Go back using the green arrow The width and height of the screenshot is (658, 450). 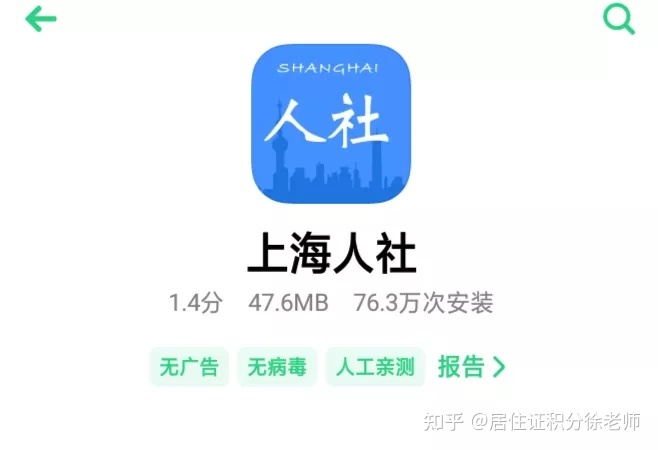coord(41,19)
